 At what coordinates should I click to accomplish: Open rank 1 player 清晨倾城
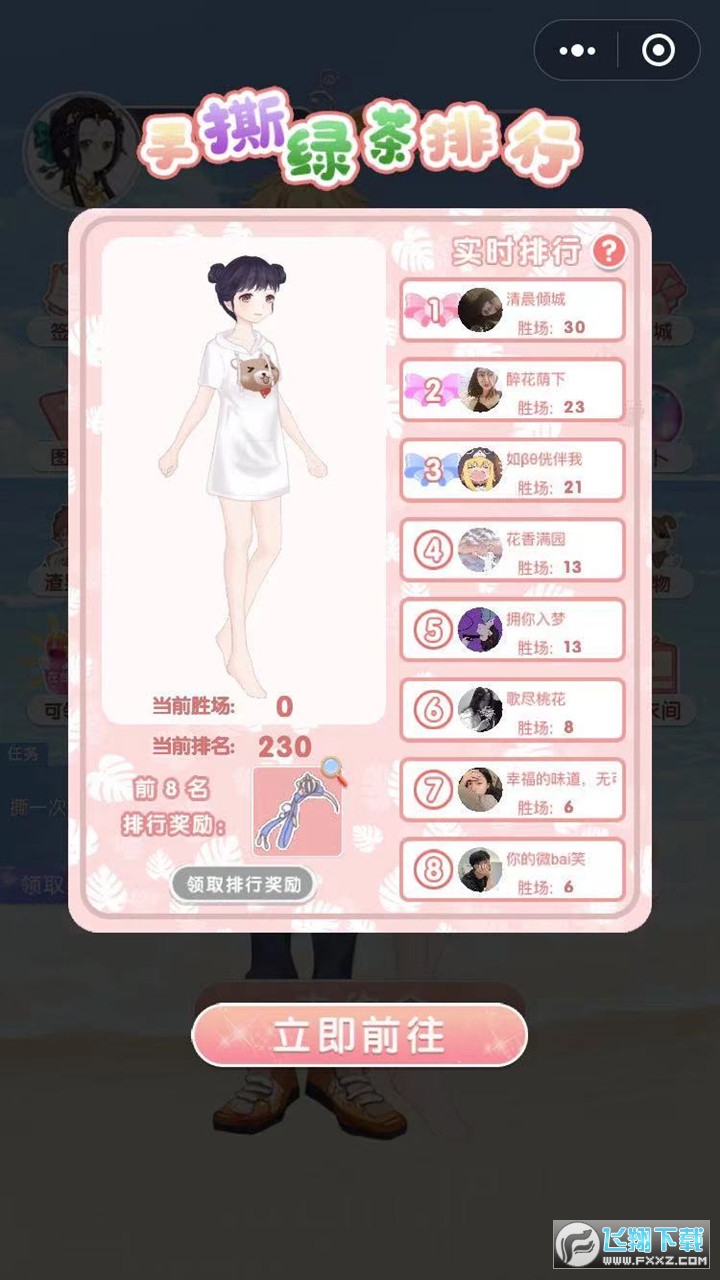click(513, 311)
